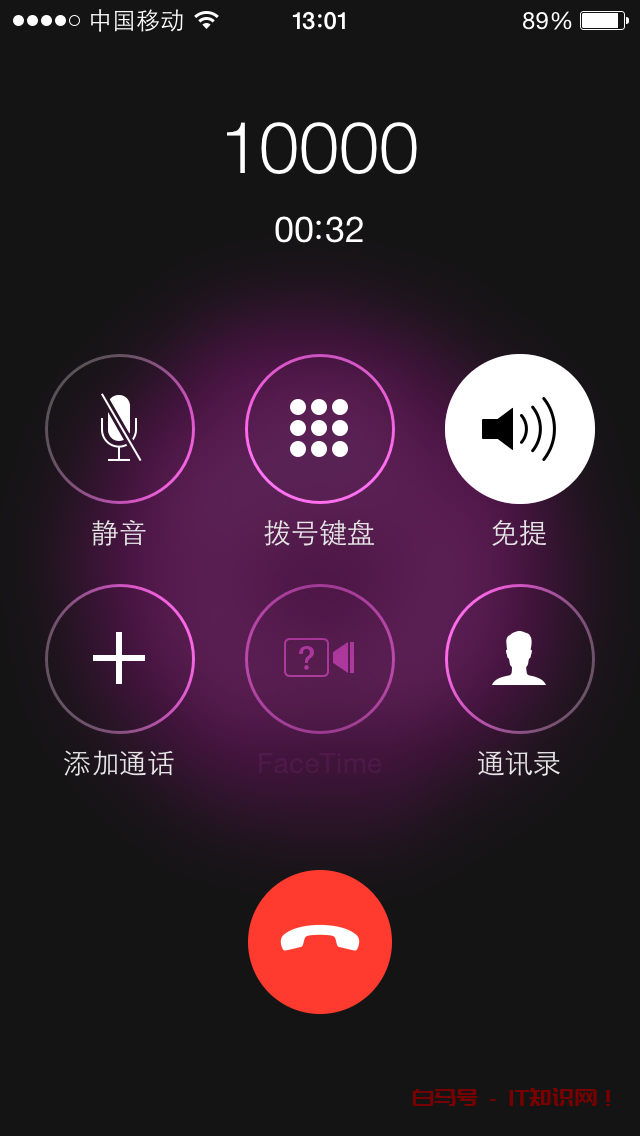Open the dial keypad (拨号键盘)

(320, 428)
